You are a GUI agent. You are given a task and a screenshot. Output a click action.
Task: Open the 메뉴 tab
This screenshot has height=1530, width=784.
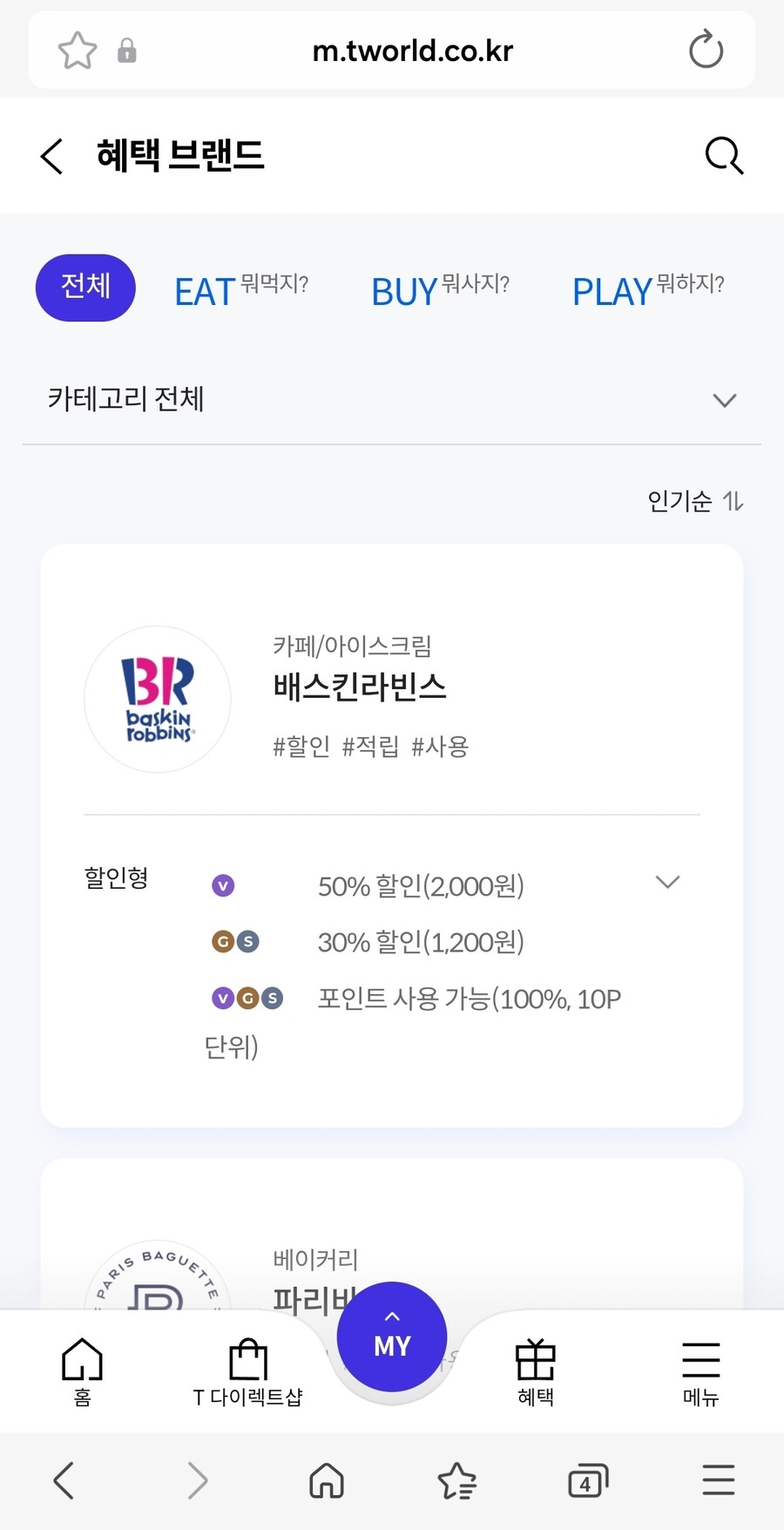700,1371
